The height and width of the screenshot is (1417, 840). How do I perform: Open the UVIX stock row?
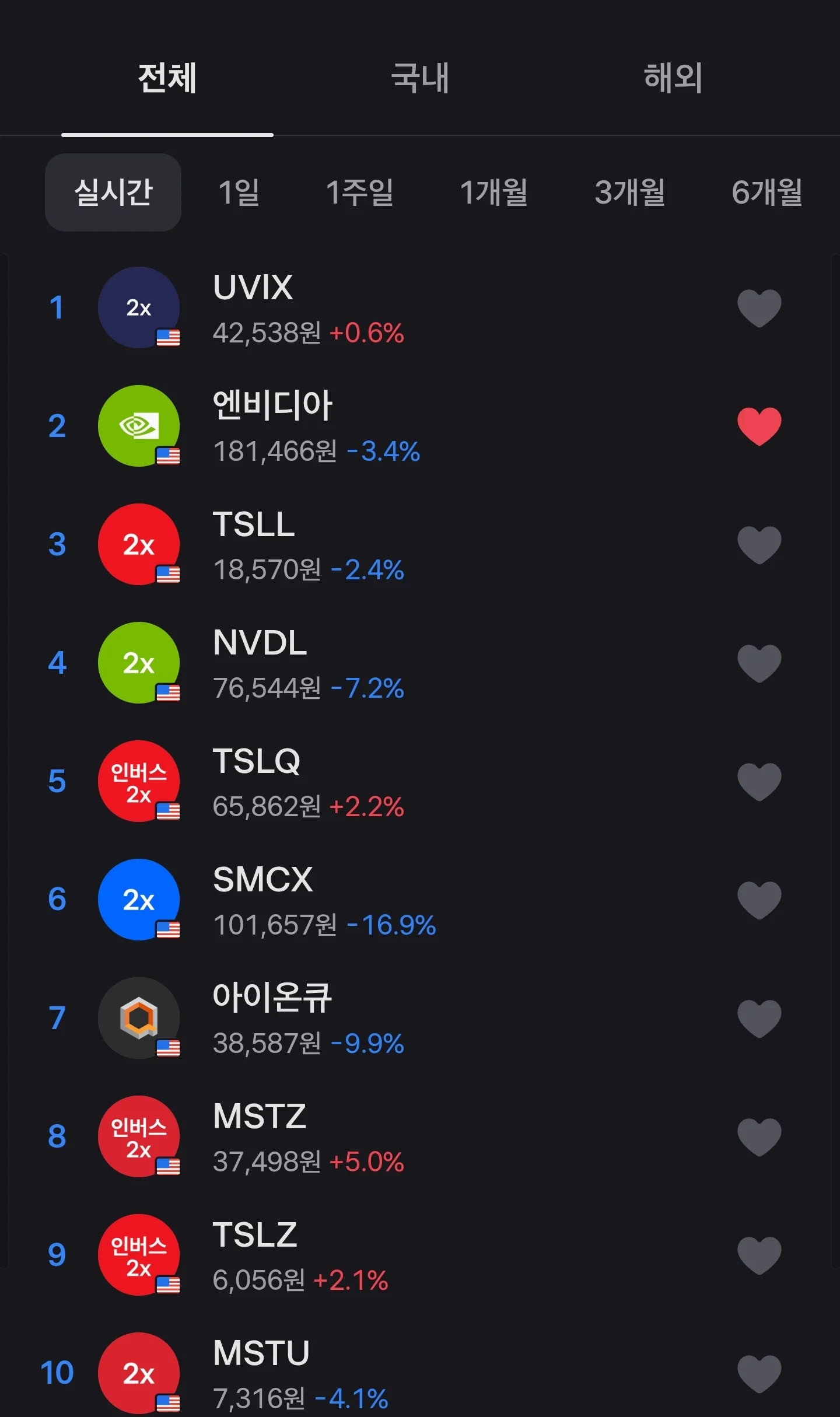pos(420,308)
